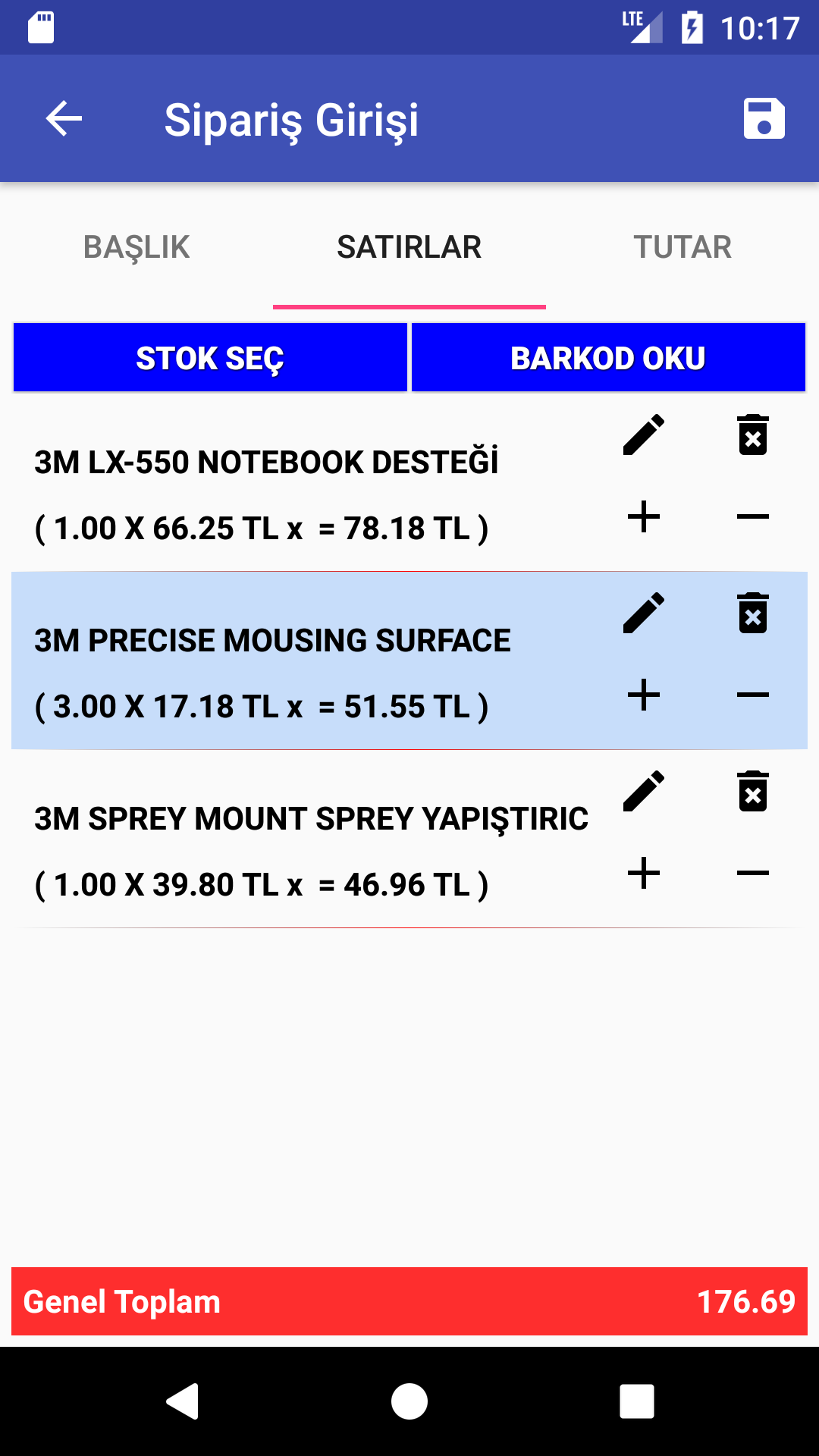The height and width of the screenshot is (1456, 819).
Task: Open the TUTAR tab
Action: click(x=682, y=247)
